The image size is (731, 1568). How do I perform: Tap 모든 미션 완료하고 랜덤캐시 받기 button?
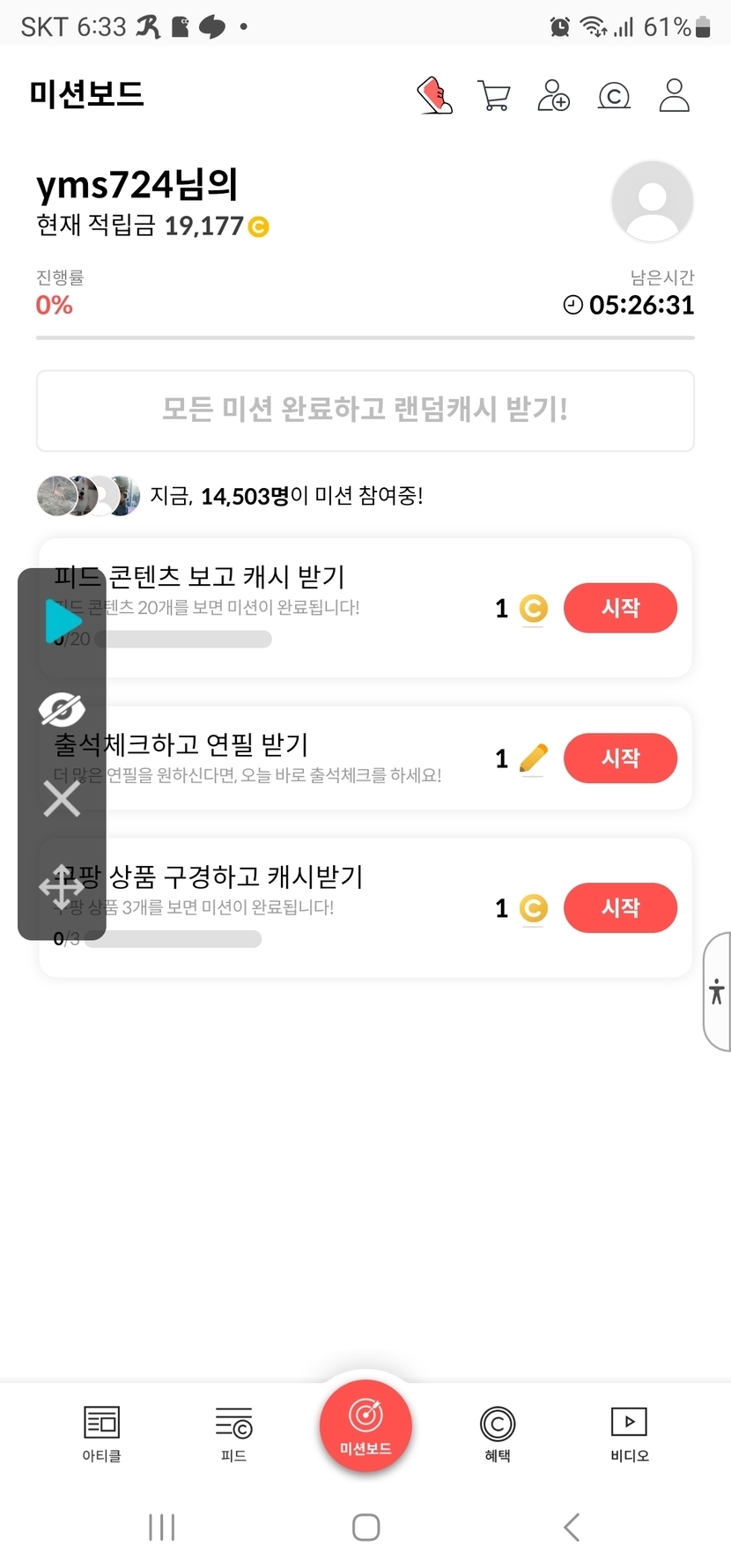(x=365, y=410)
